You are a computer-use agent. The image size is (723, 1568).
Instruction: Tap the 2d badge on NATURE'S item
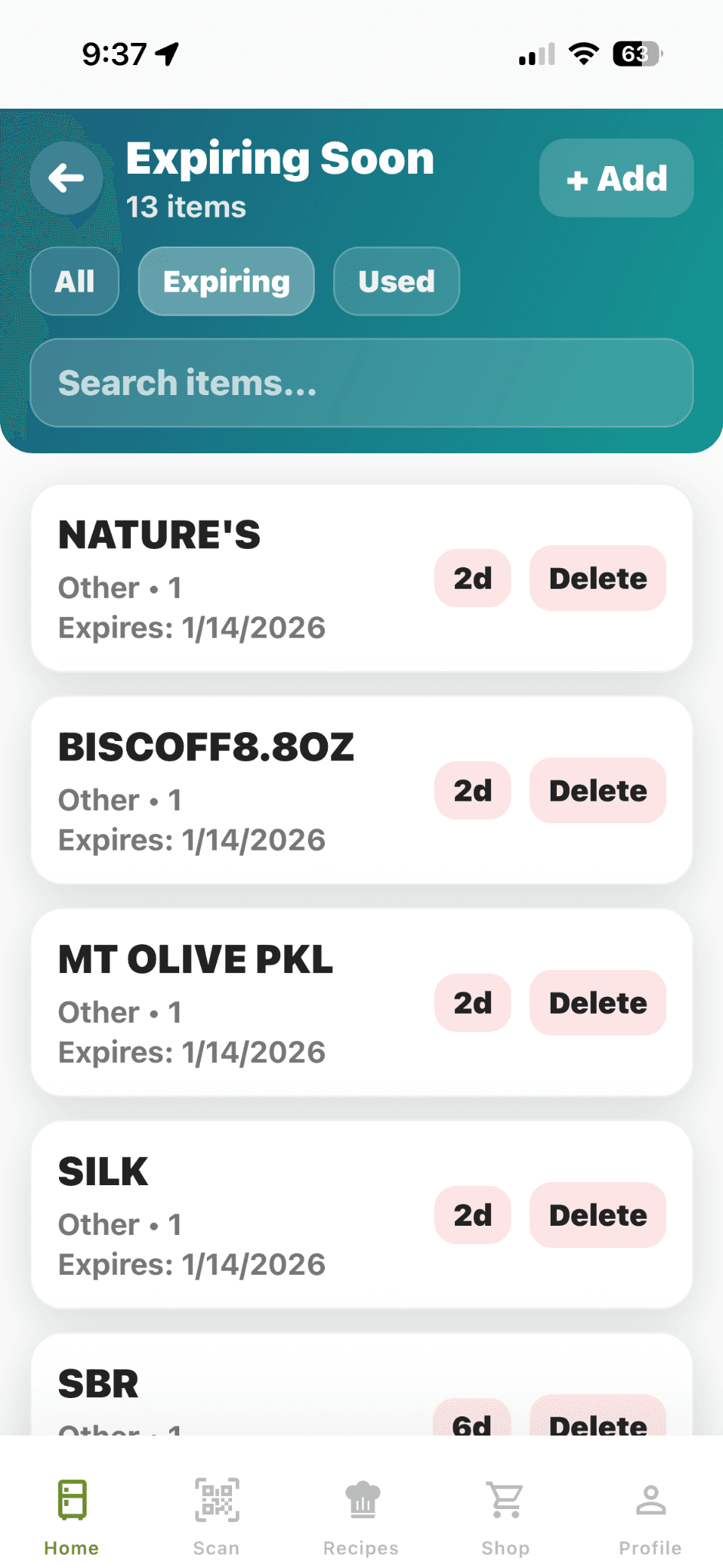(x=473, y=579)
